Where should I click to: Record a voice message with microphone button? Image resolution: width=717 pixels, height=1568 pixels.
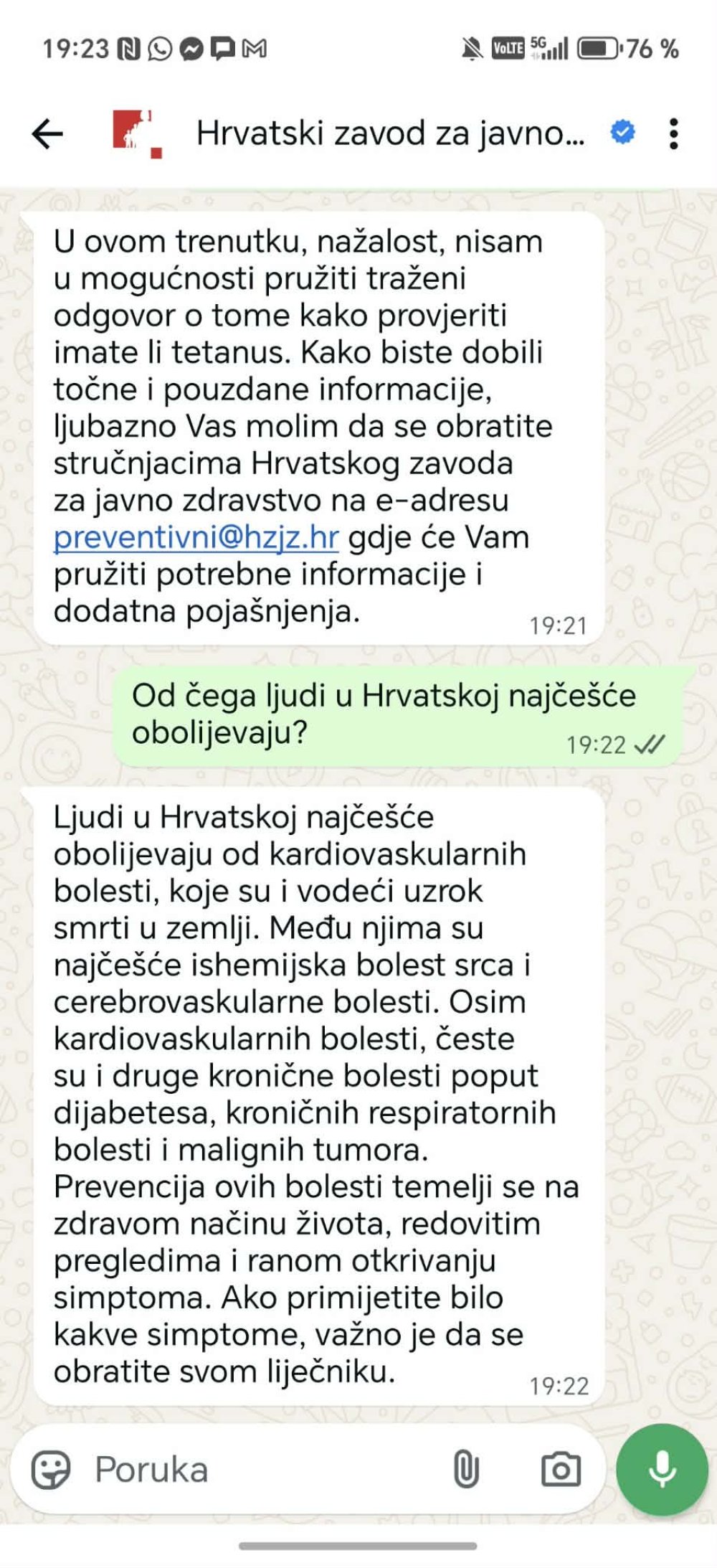point(662,1469)
